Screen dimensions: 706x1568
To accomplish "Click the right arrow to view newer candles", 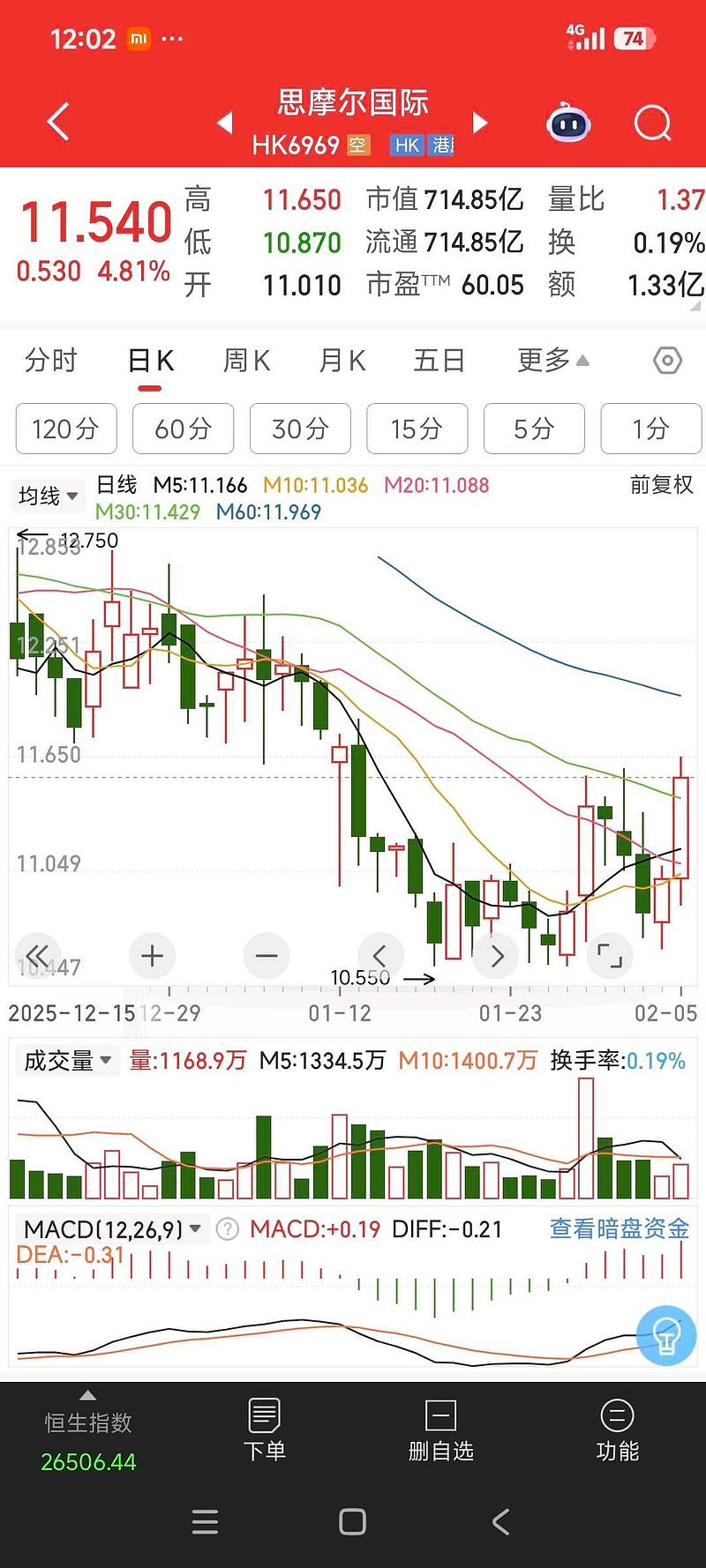I will 495,955.
